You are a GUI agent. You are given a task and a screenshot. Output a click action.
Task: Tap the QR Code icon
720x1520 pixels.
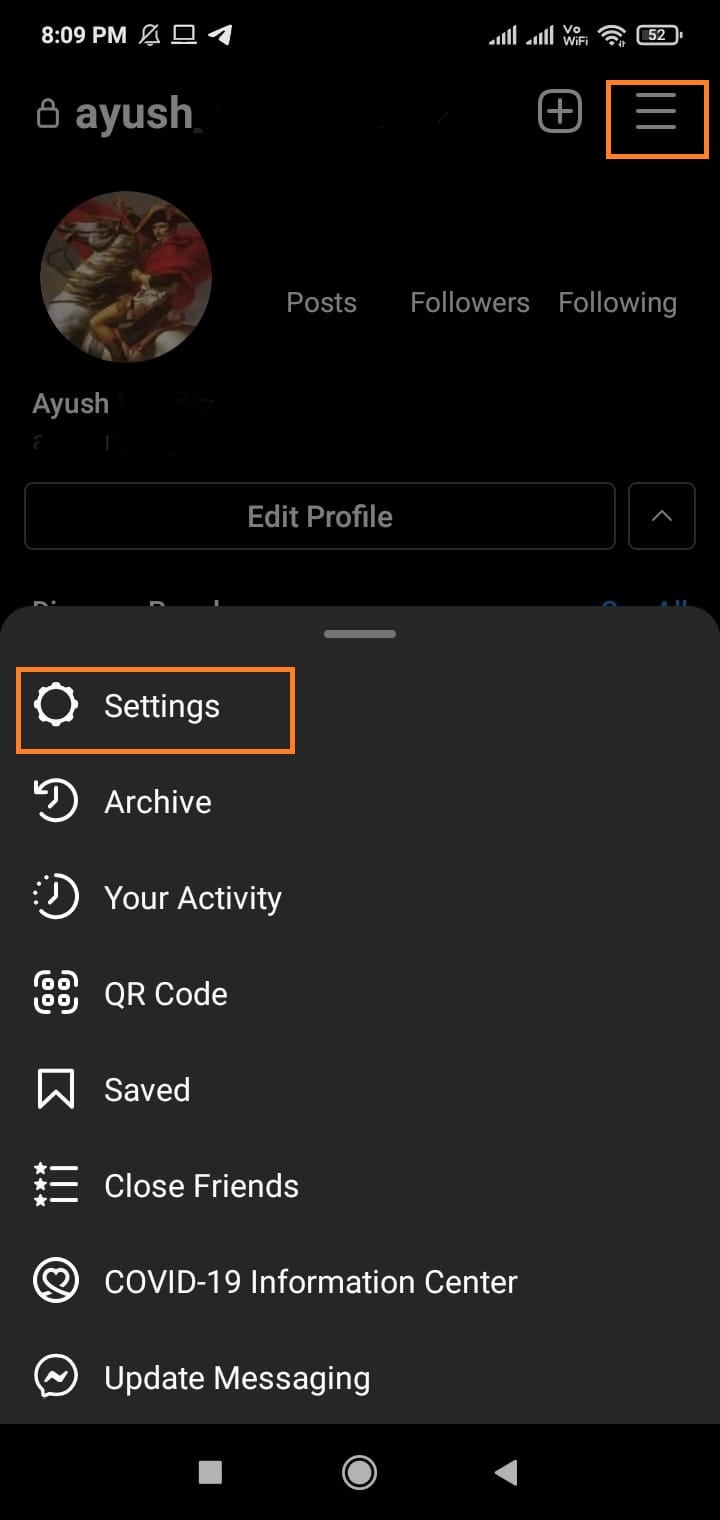pyautogui.click(x=55, y=993)
